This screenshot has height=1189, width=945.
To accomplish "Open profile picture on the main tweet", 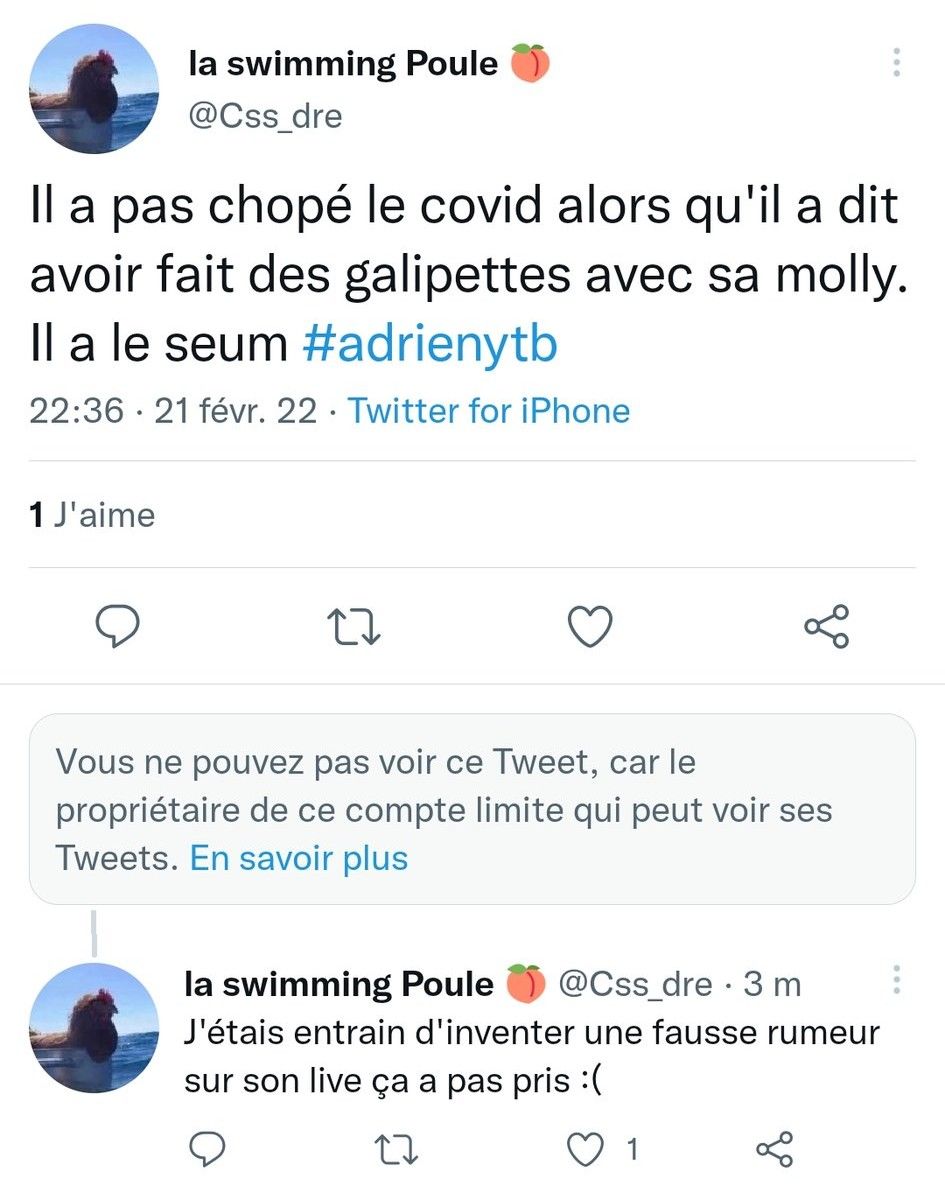I will [x=94, y=88].
